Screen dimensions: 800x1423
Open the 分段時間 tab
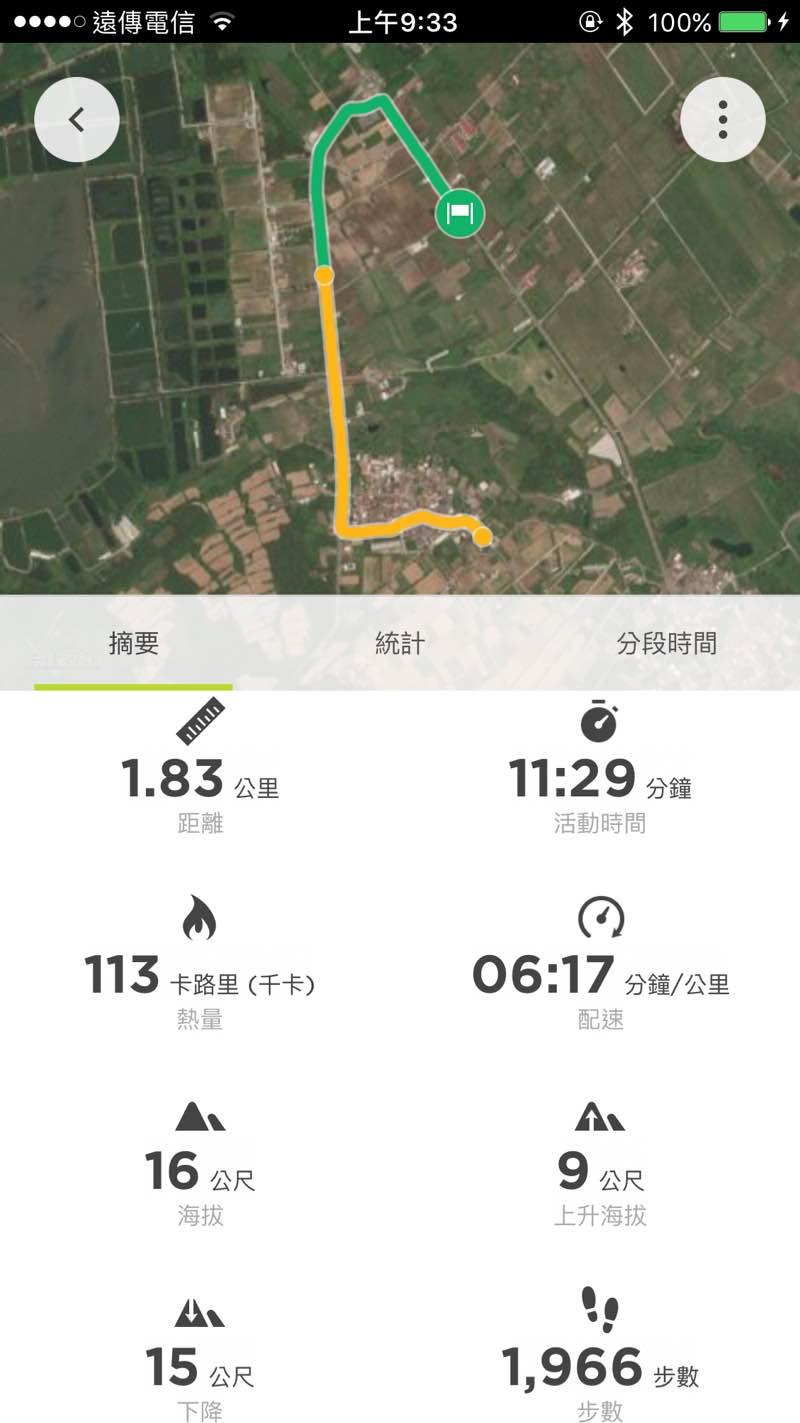pos(666,644)
